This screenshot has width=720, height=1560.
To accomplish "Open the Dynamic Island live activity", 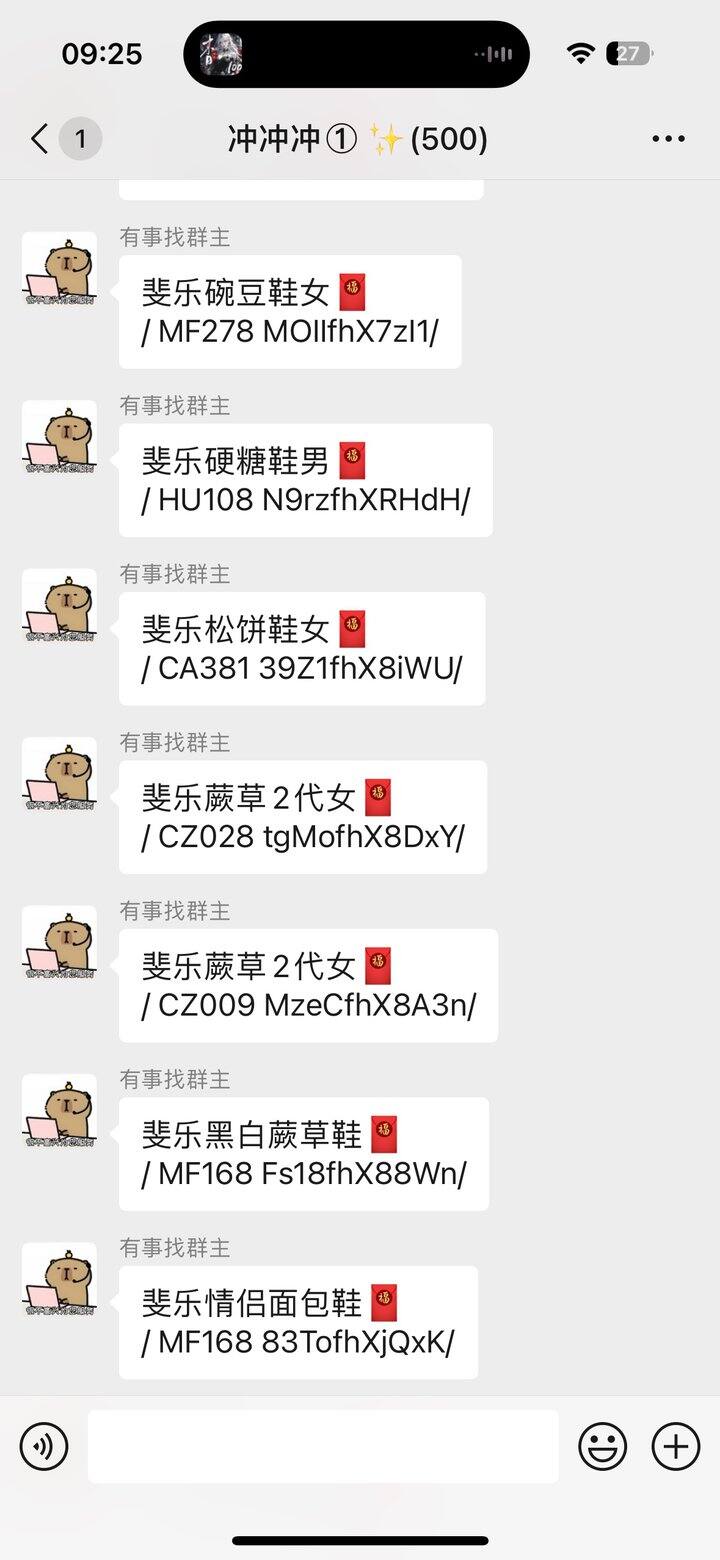I will pos(356,54).
